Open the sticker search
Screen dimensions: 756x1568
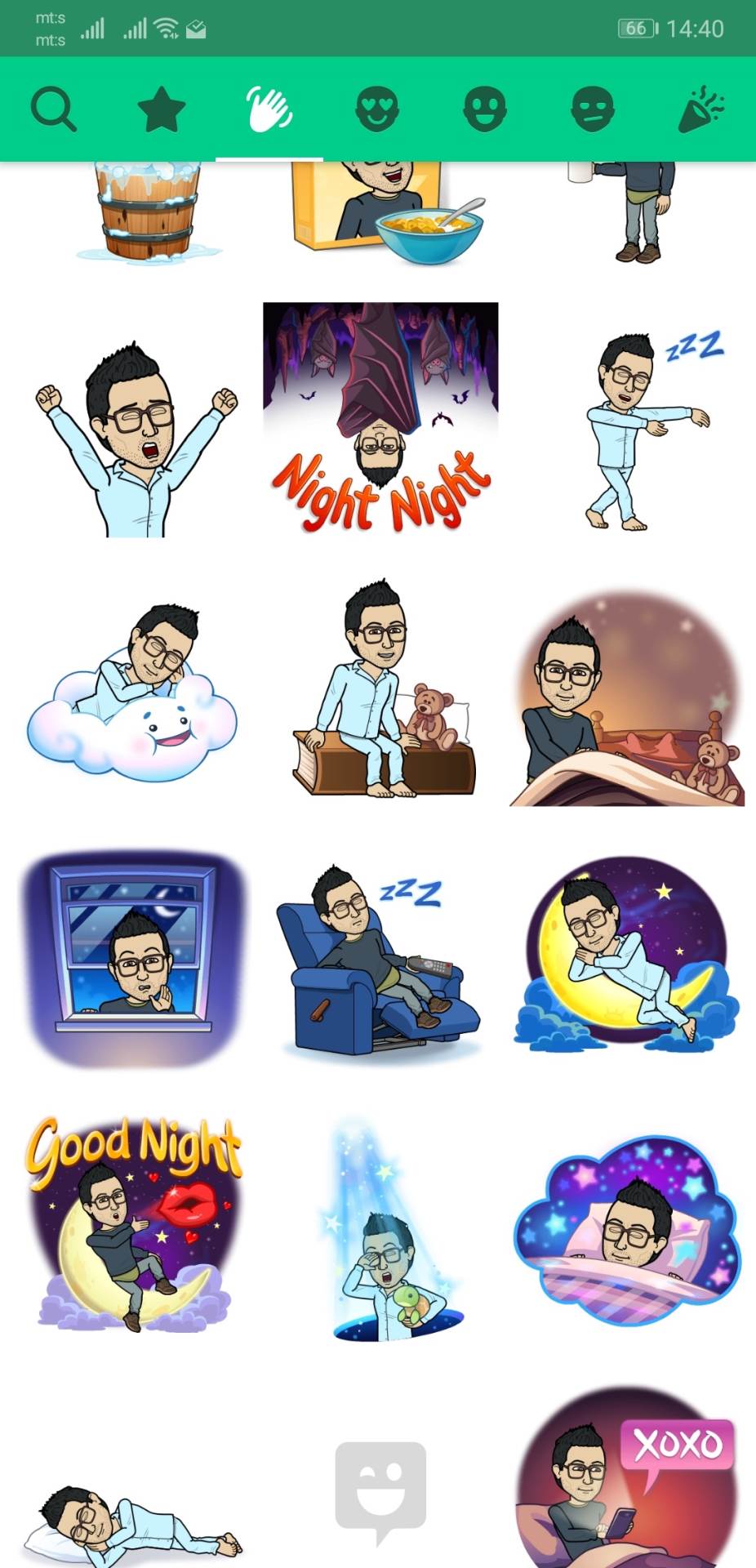tap(54, 109)
